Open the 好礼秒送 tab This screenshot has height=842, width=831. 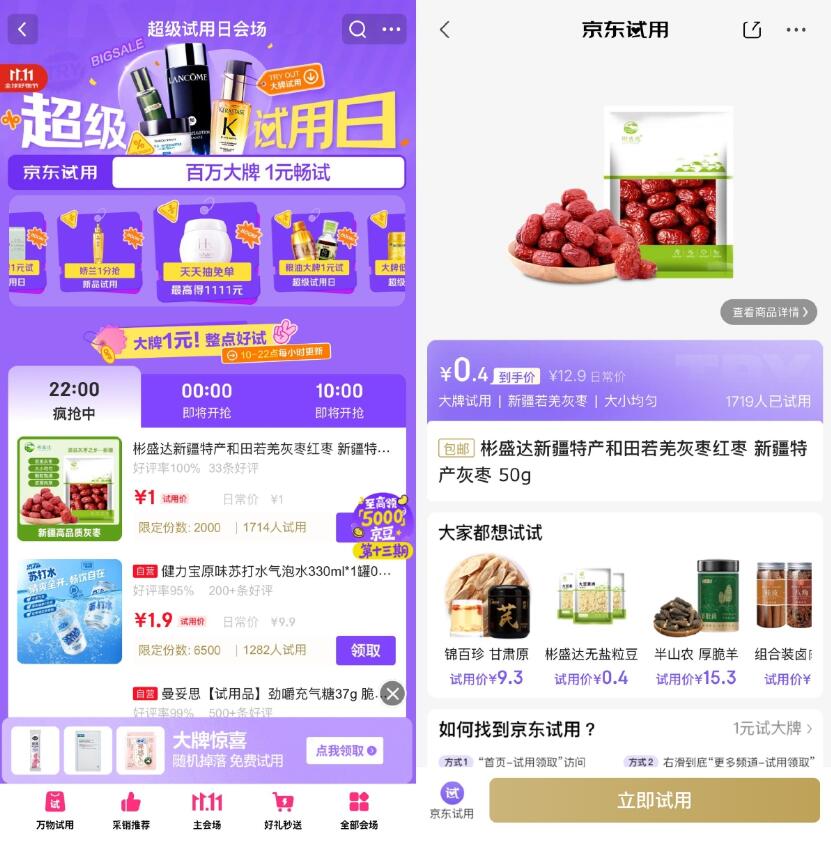click(x=283, y=810)
